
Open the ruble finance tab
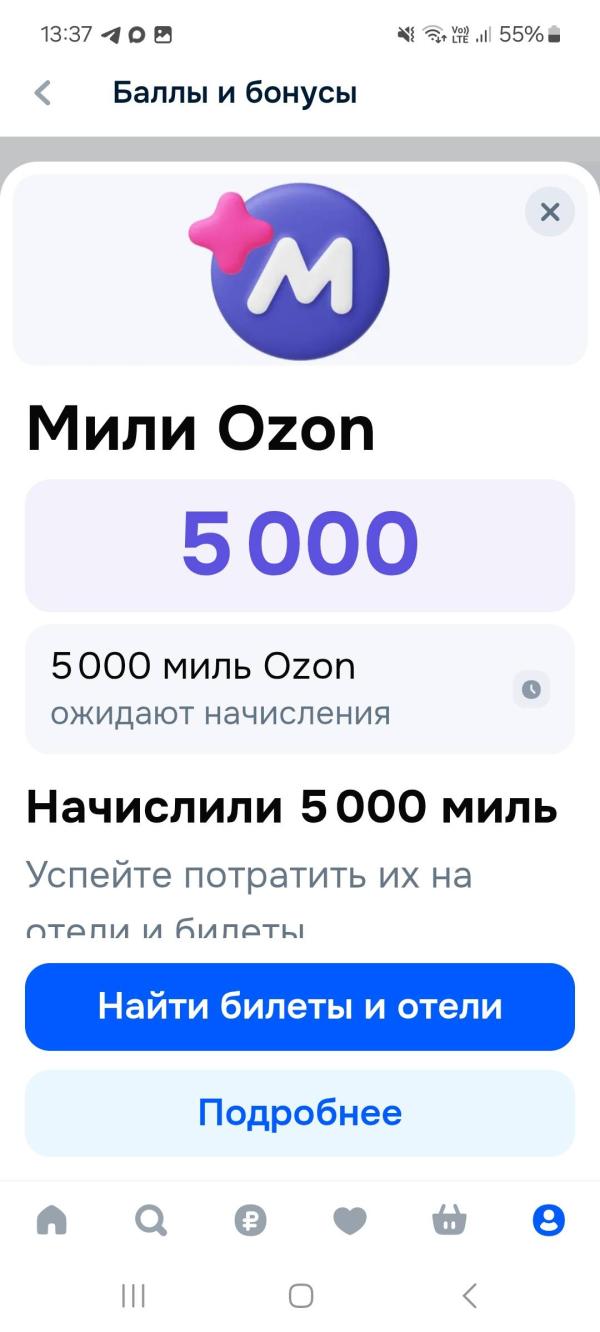pos(250,1220)
